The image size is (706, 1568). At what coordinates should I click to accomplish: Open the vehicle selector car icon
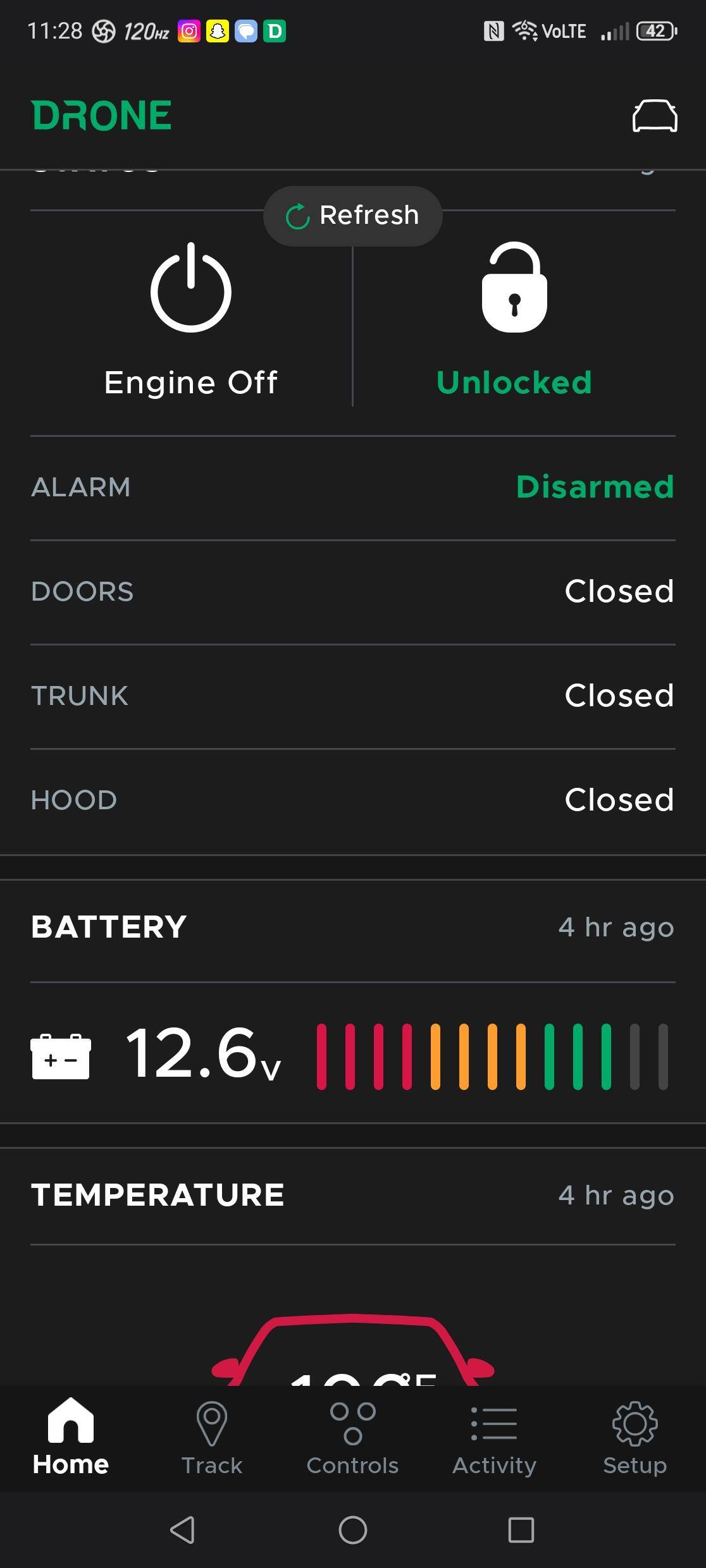pos(655,116)
